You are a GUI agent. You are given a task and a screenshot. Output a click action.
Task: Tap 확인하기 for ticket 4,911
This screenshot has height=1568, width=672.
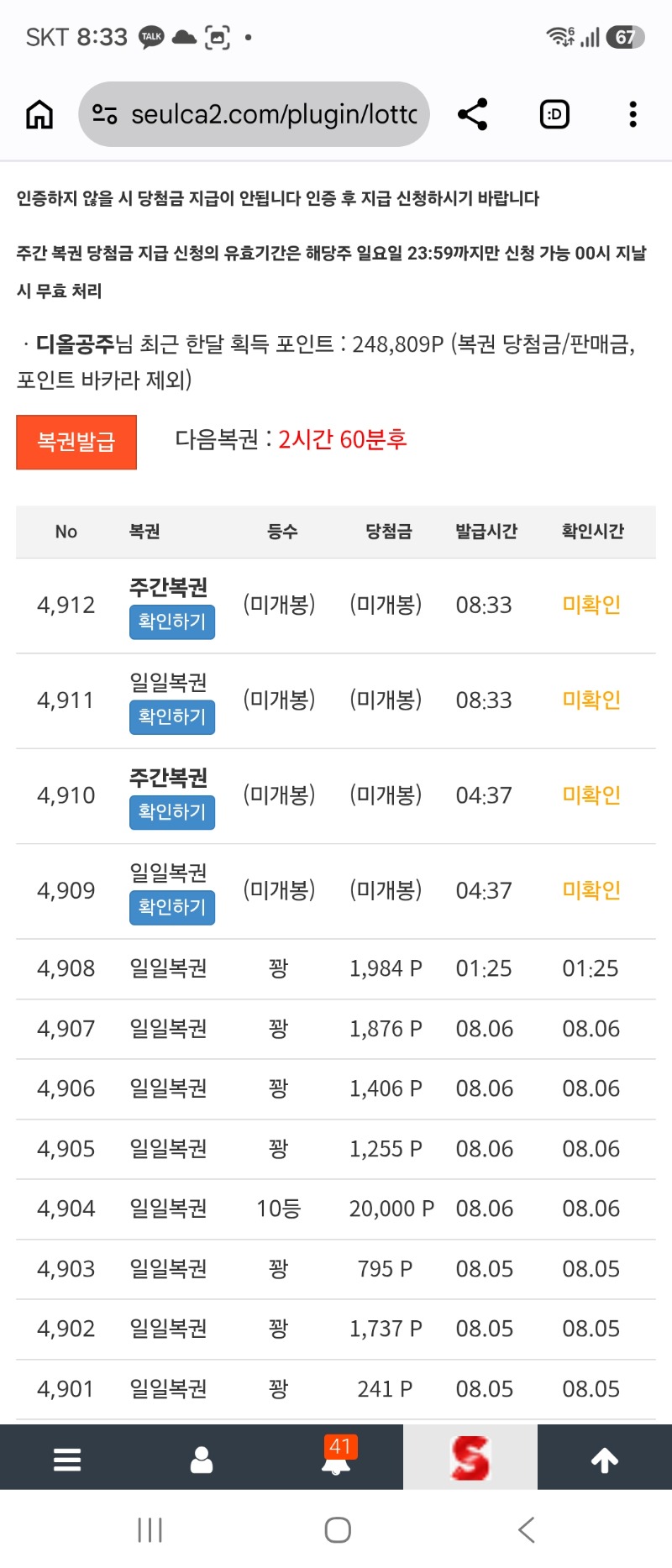pyautogui.click(x=172, y=716)
